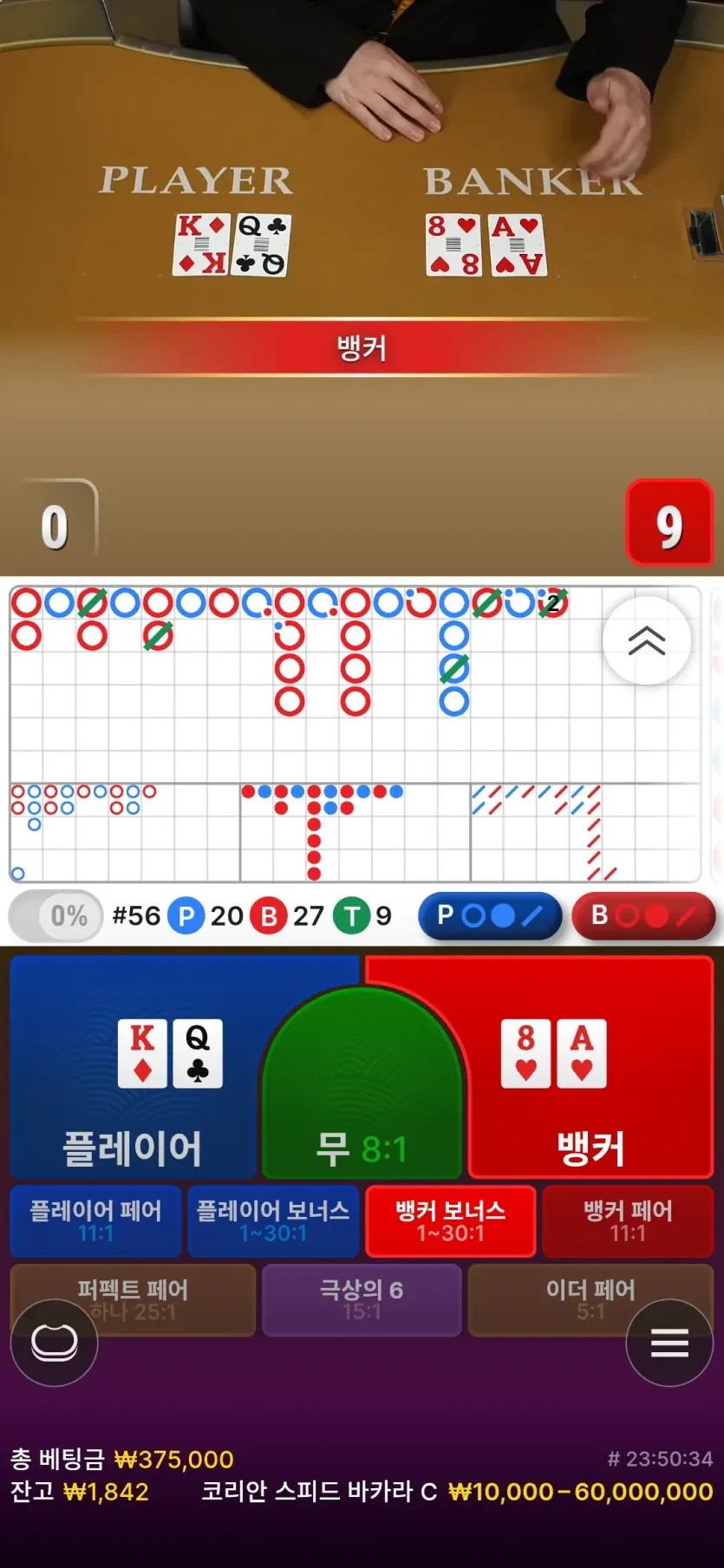Select the 뱅커 페어 11:1 side bet

click(628, 1220)
